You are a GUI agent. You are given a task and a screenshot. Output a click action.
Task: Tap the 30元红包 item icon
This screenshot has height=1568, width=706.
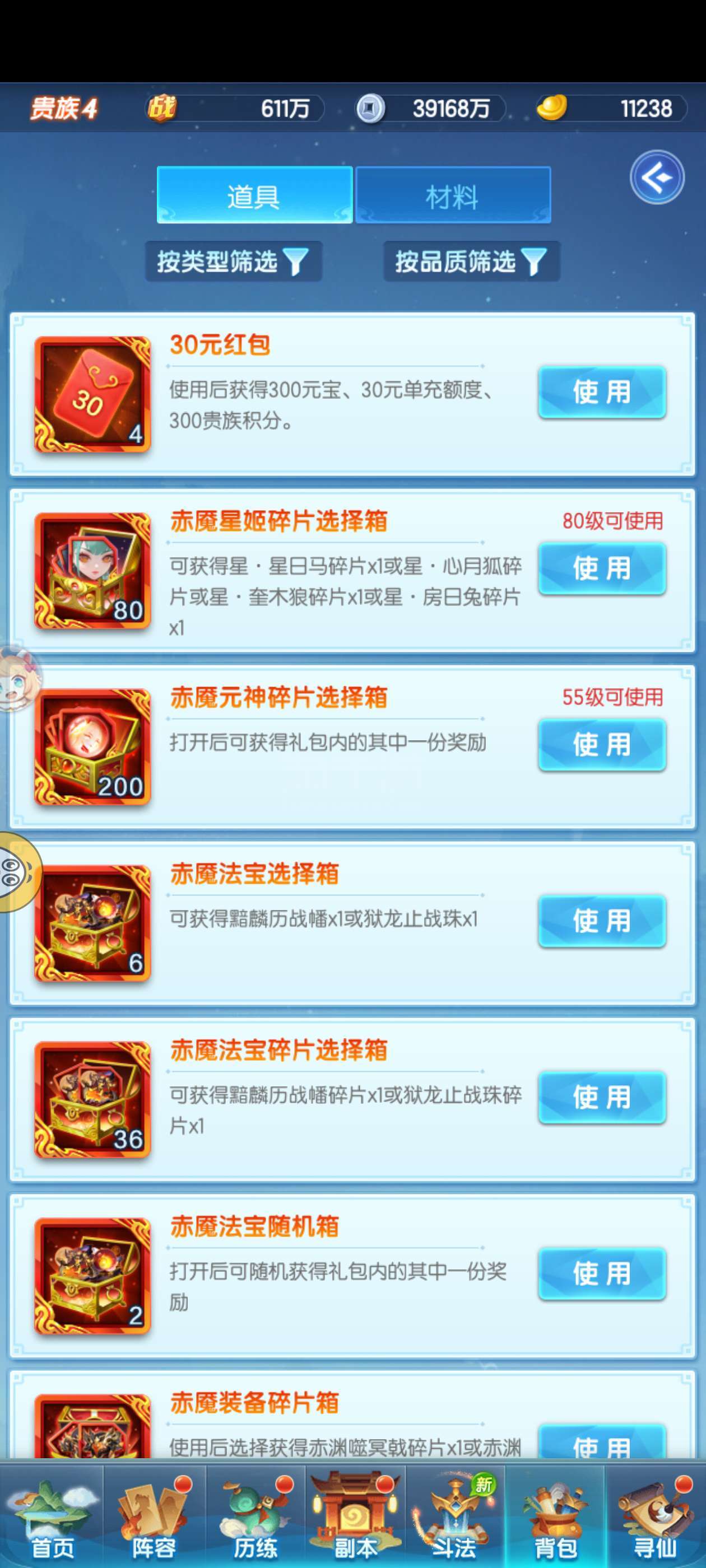click(x=92, y=394)
